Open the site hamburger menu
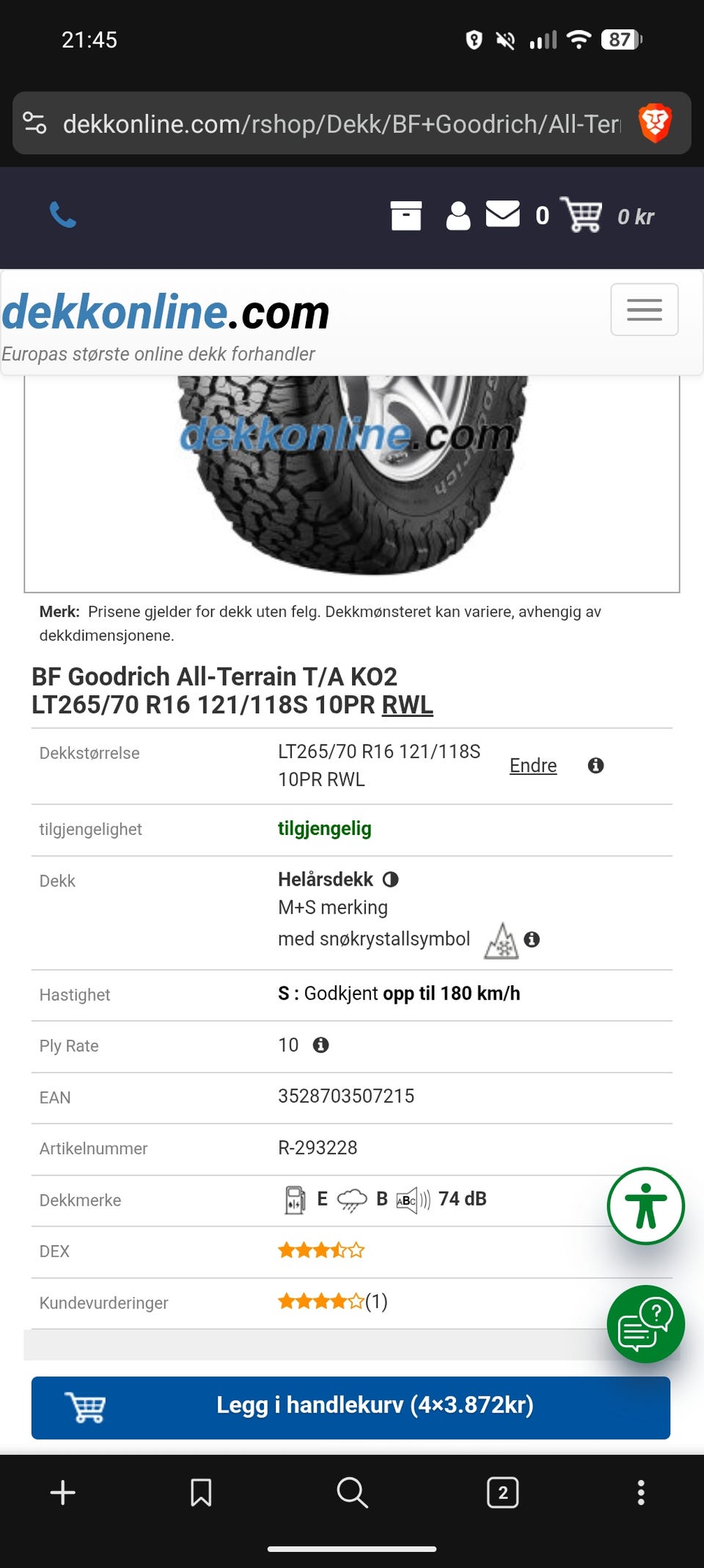Image resolution: width=704 pixels, height=1568 pixels. [x=644, y=310]
